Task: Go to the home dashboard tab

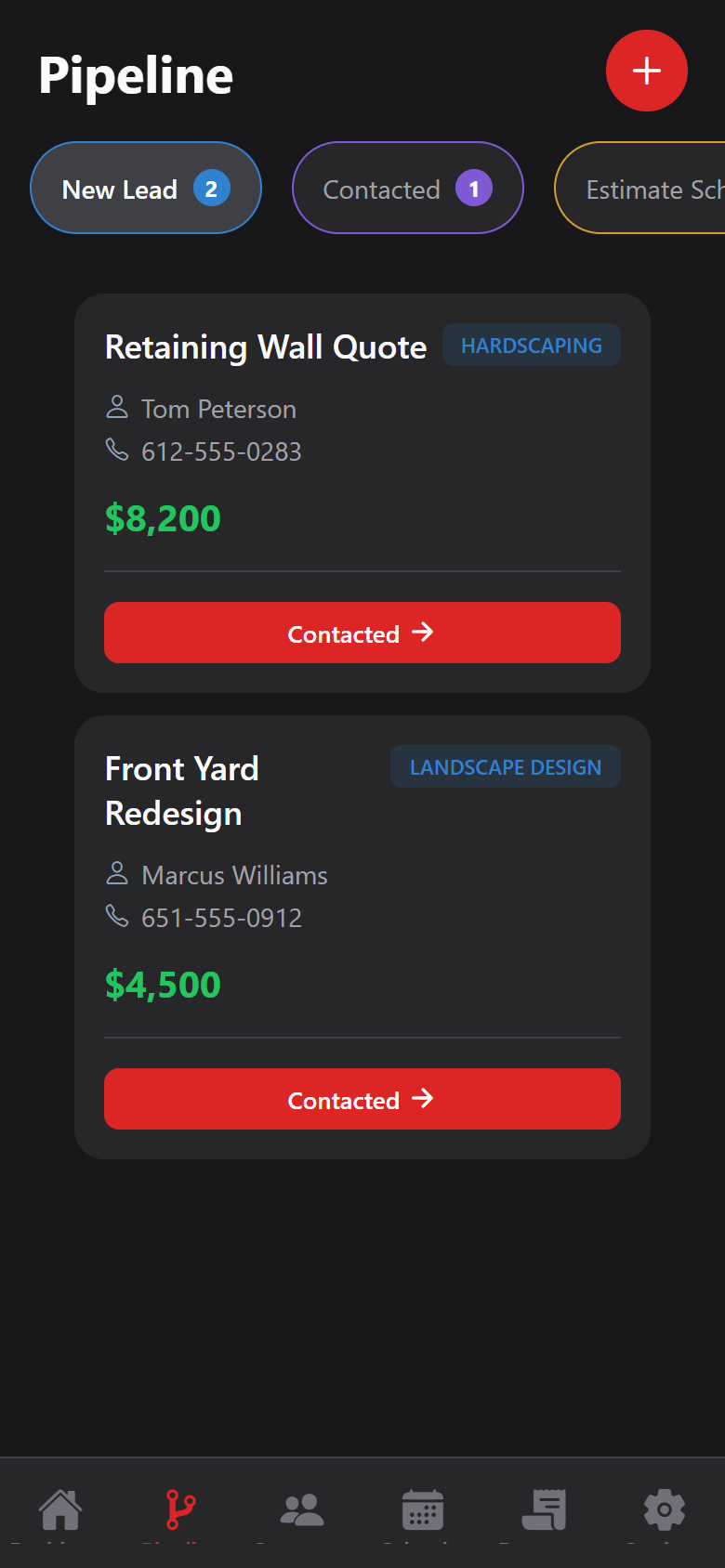Action: [x=60, y=1509]
